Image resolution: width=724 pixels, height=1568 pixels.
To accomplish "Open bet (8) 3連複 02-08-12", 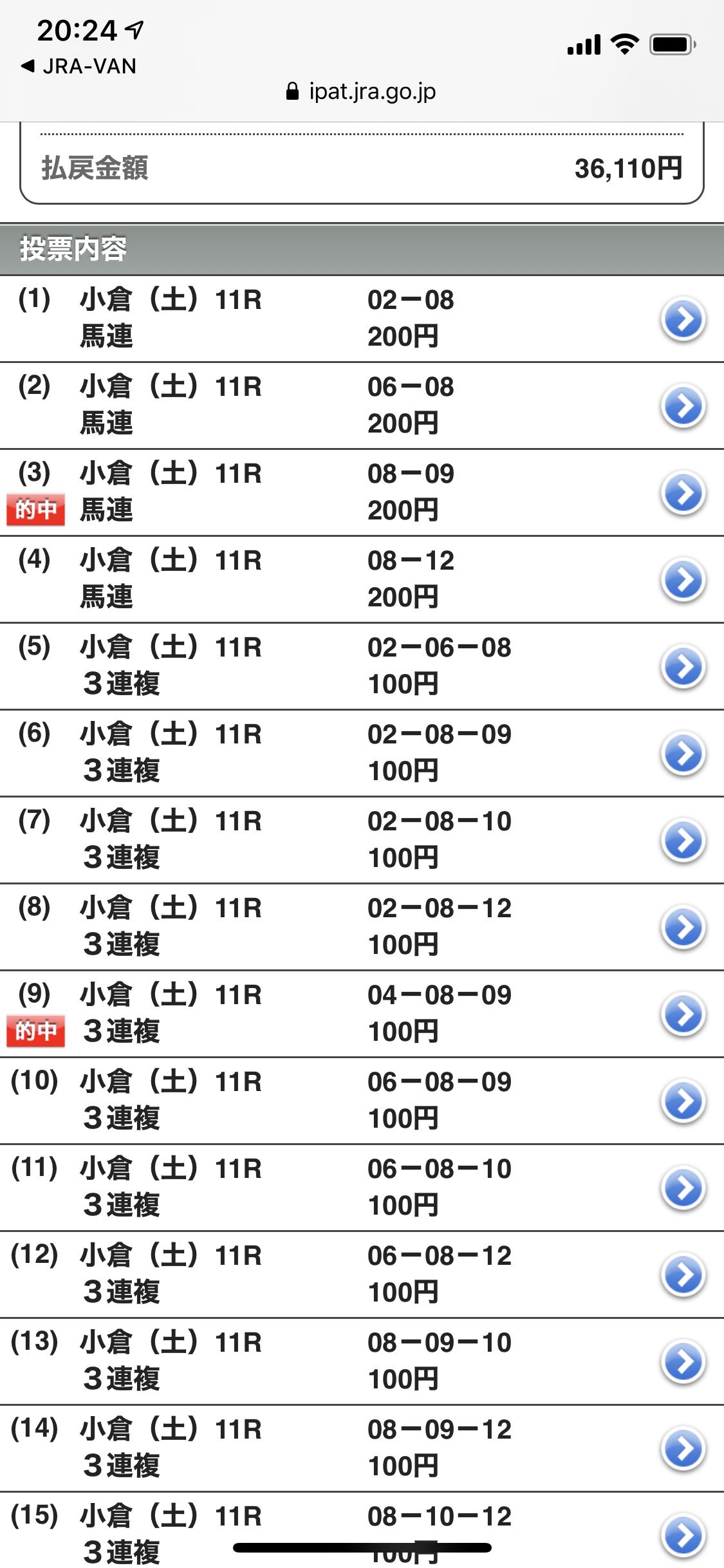I will [x=683, y=927].
